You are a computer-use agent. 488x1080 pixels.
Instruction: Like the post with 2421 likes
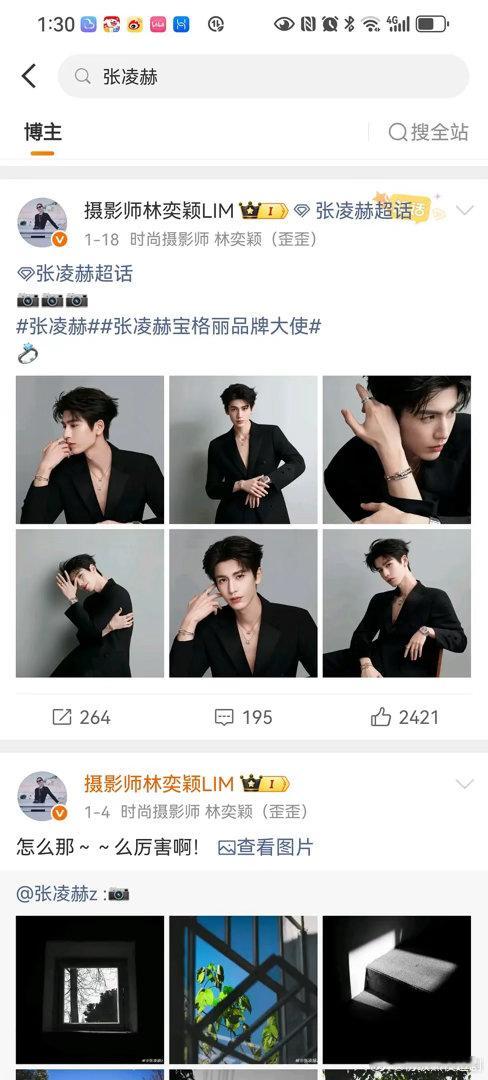(405, 717)
